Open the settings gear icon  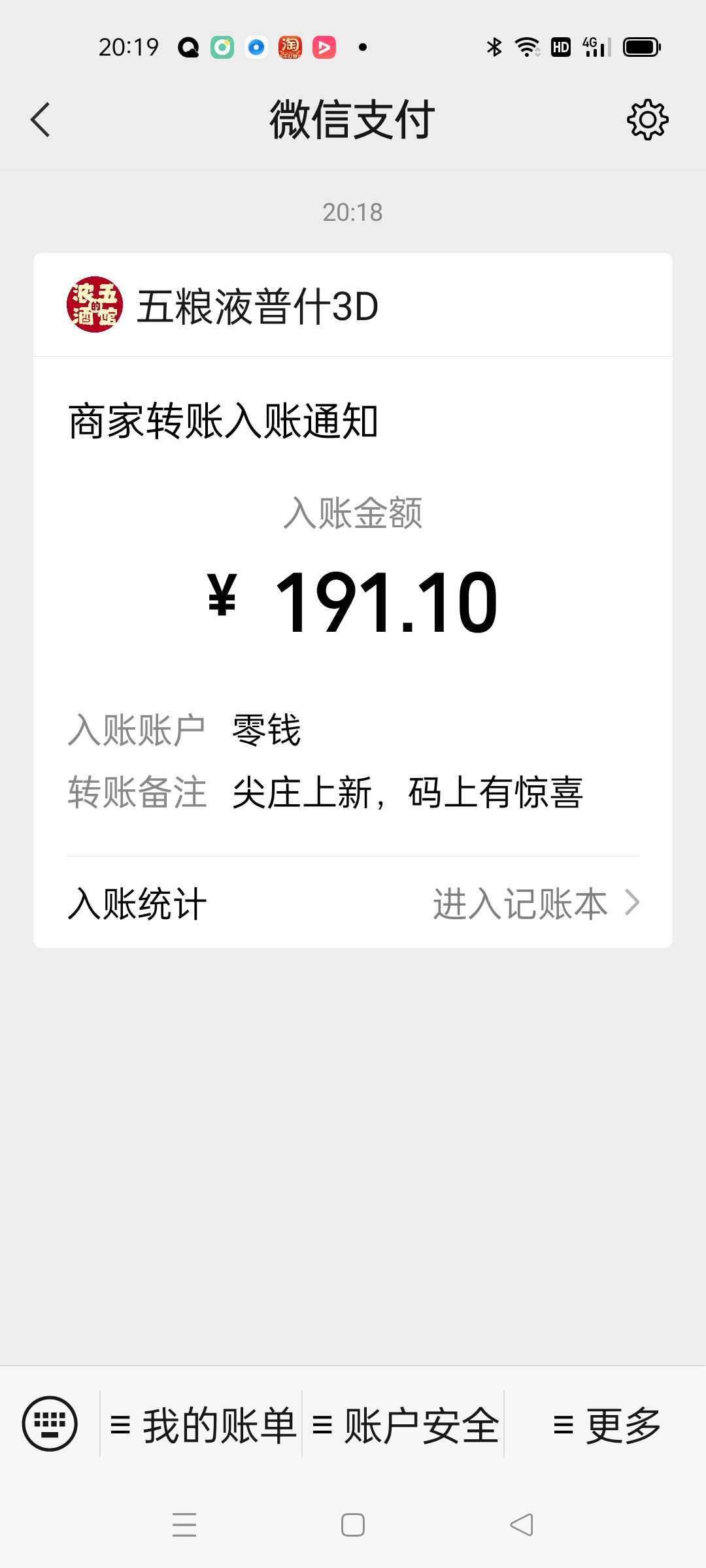point(647,120)
